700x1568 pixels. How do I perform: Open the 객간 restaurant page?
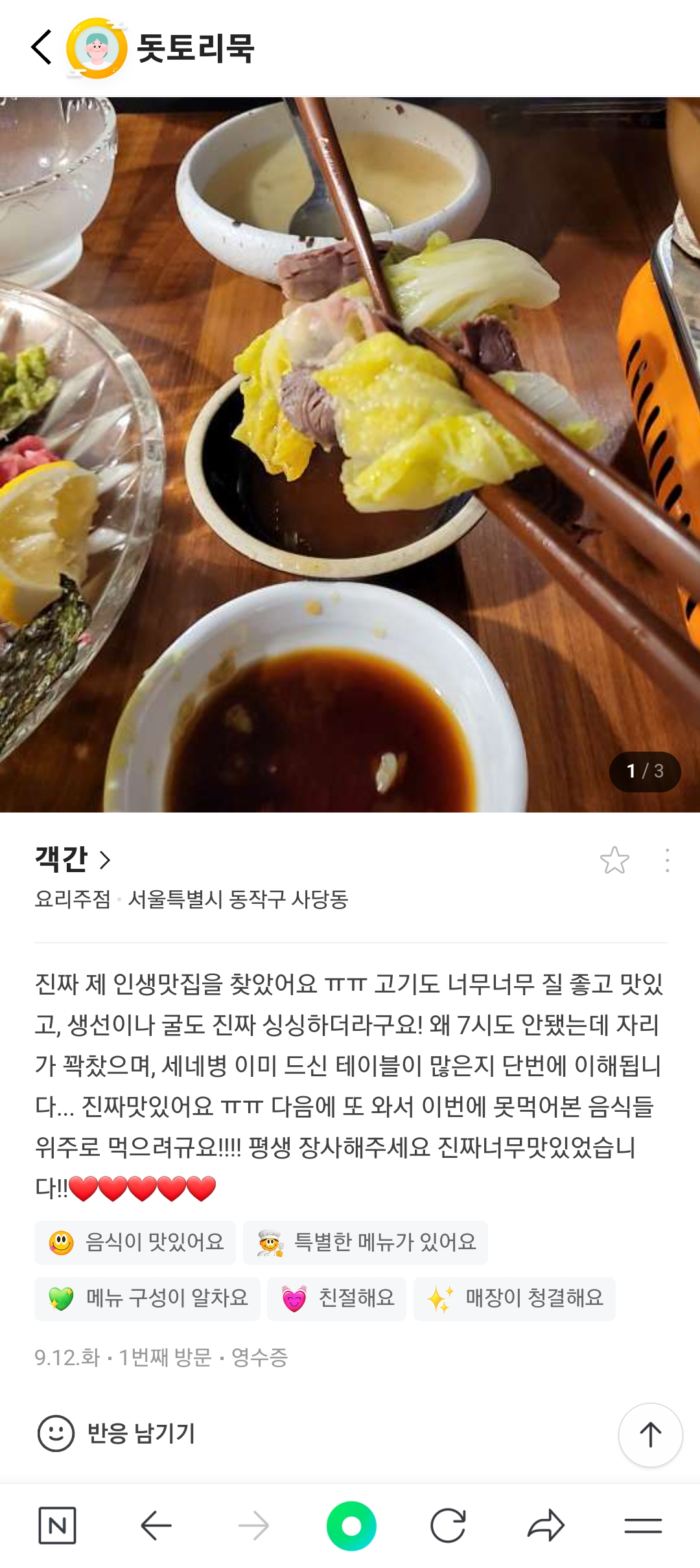pyautogui.click(x=73, y=860)
